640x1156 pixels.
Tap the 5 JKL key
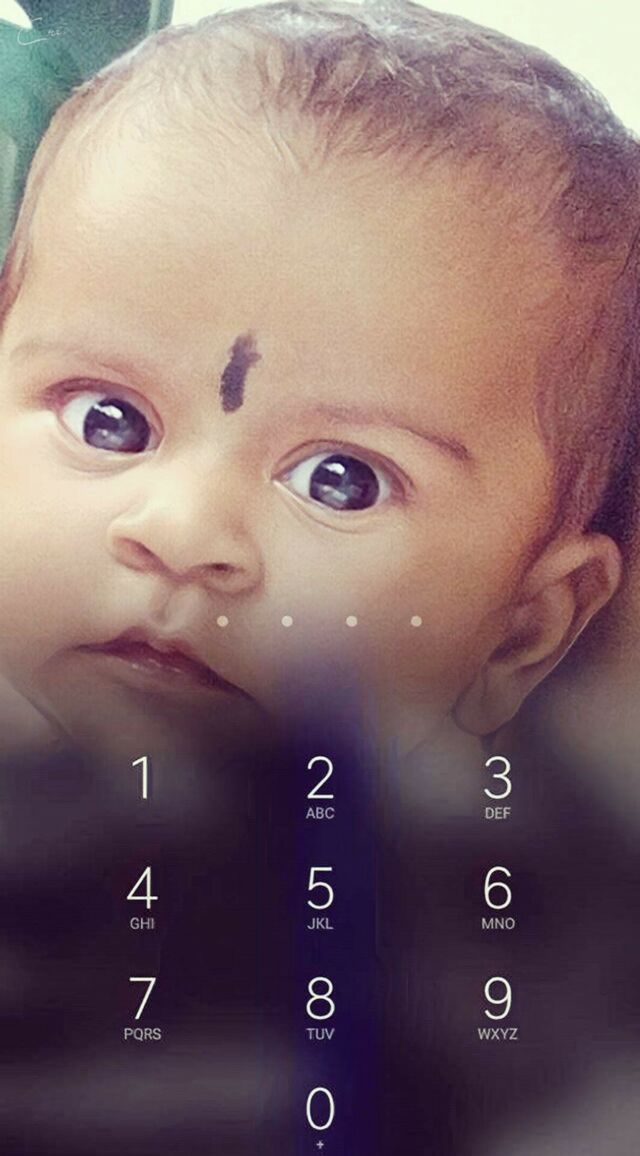(320, 897)
